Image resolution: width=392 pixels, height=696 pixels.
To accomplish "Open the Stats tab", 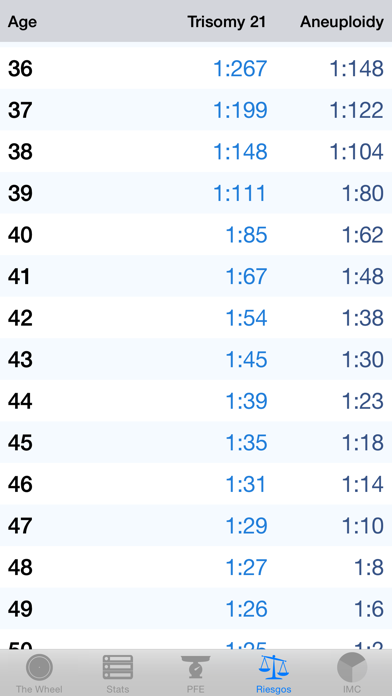I will click(x=118, y=673).
